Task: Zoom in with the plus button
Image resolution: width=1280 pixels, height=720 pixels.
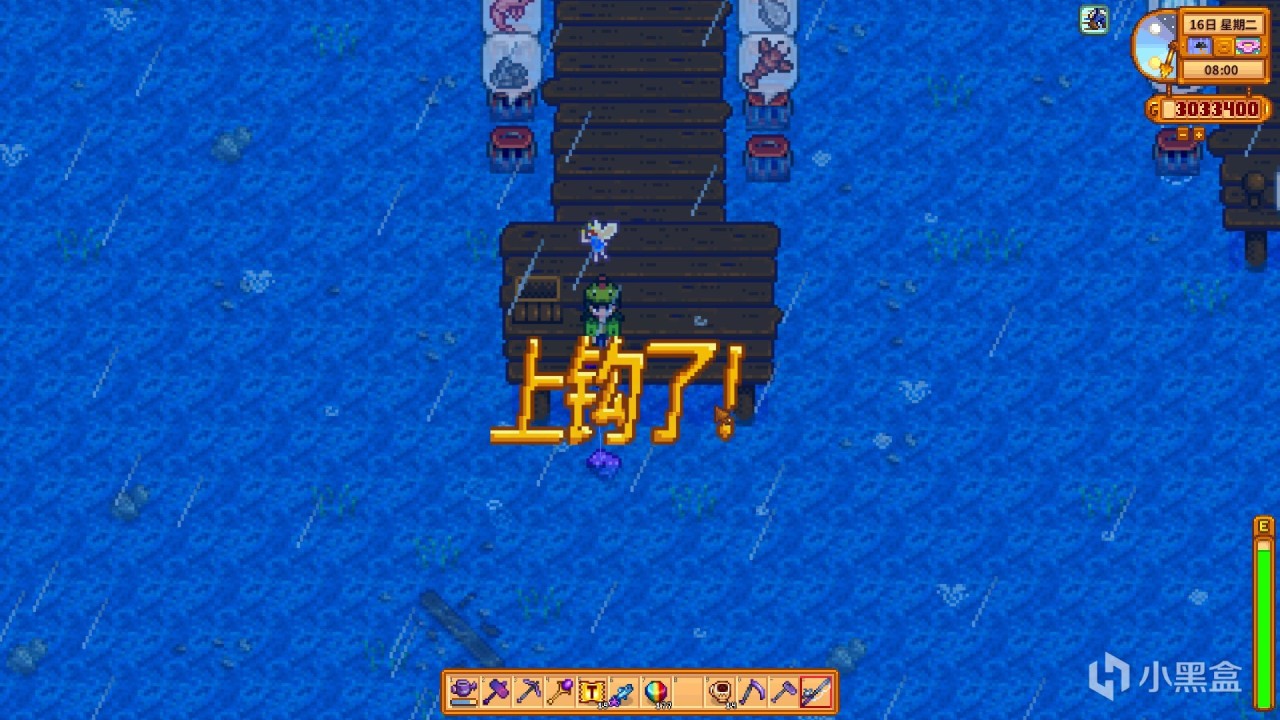Action: point(1198,134)
